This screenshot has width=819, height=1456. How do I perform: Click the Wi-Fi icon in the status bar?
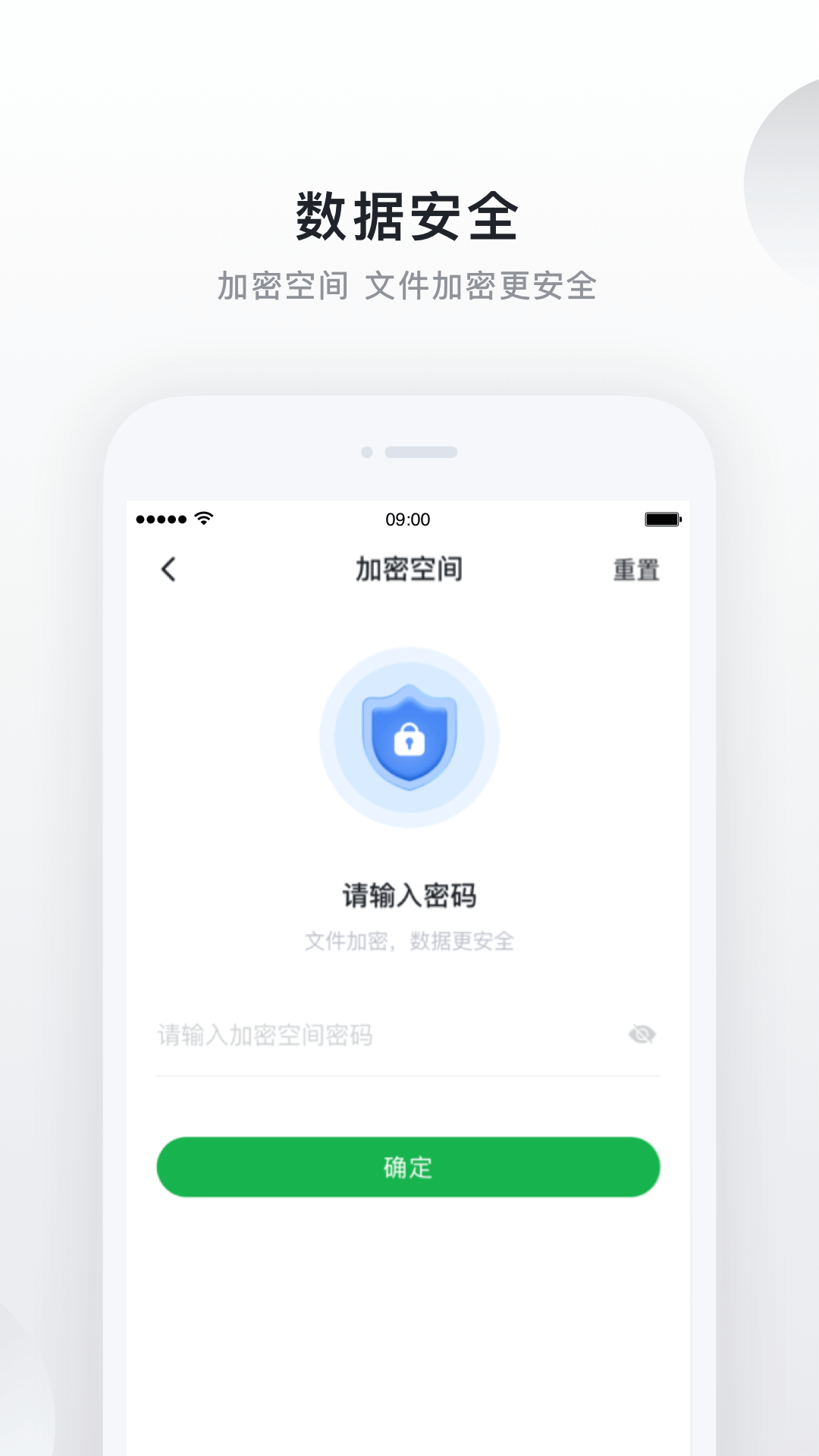(201, 519)
